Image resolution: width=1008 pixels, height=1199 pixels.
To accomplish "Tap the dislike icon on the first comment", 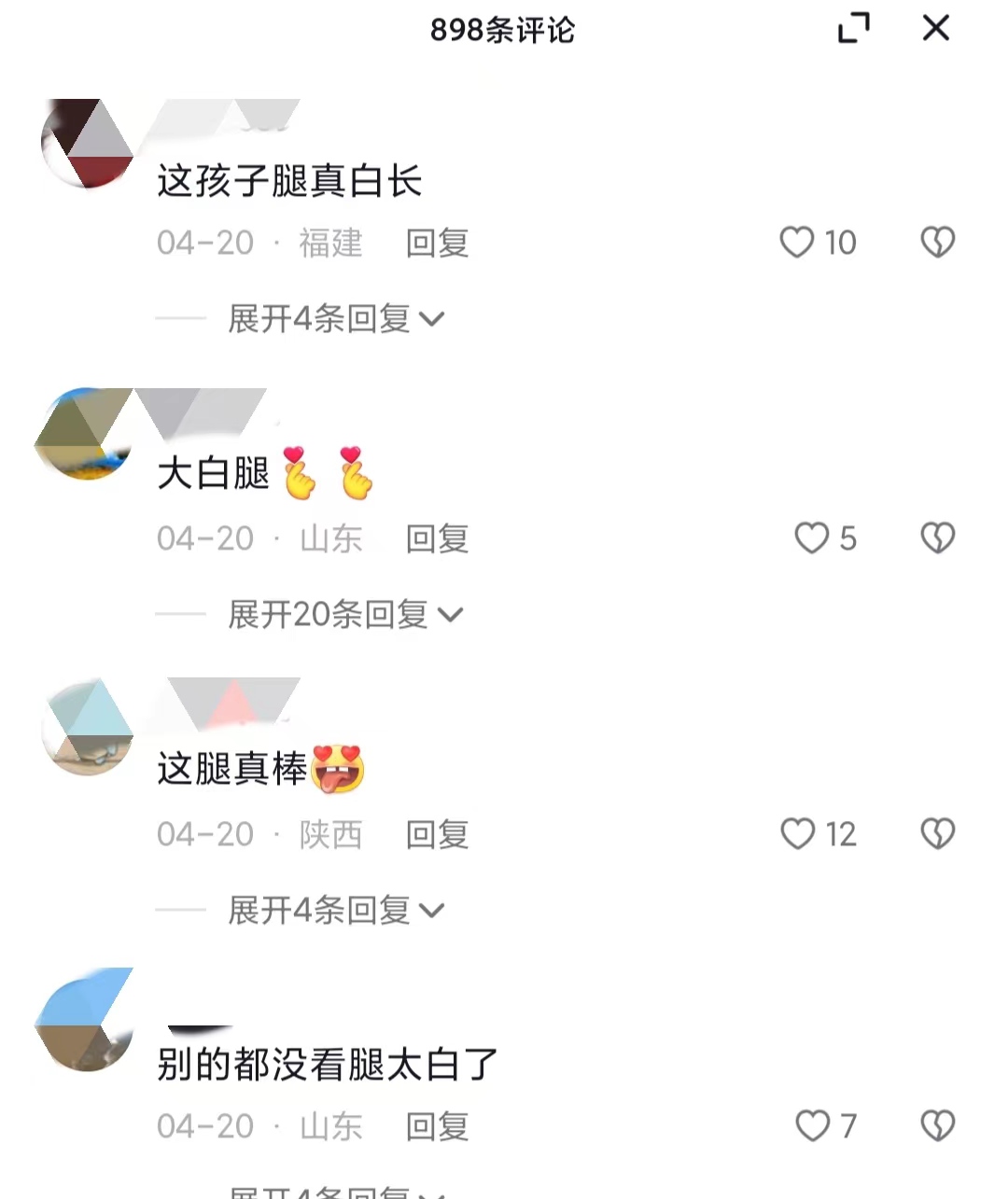I will [x=936, y=243].
